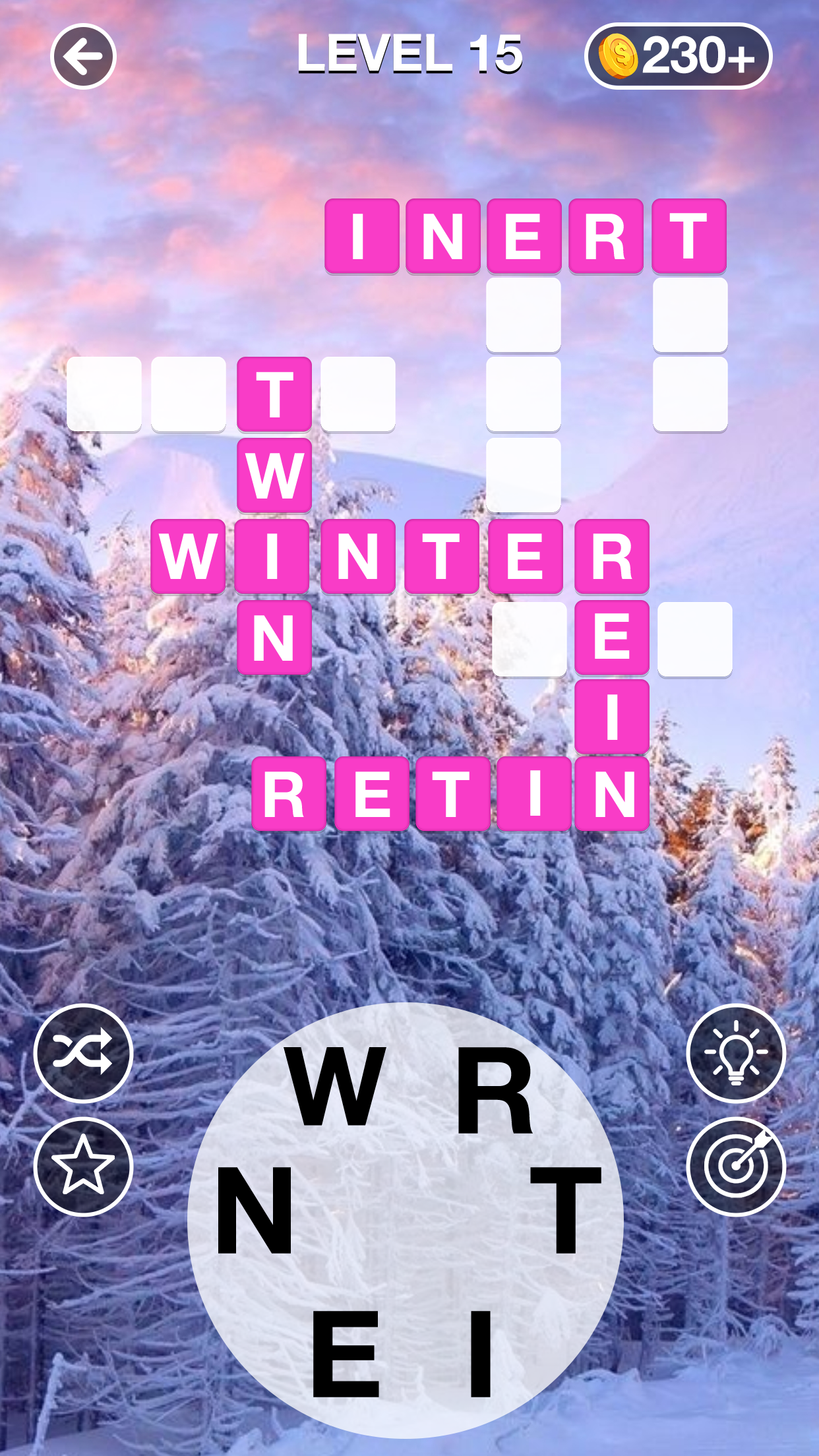Select letter R in the wheel
Viewport: 819px width, 1456px height.
pos(495,1091)
